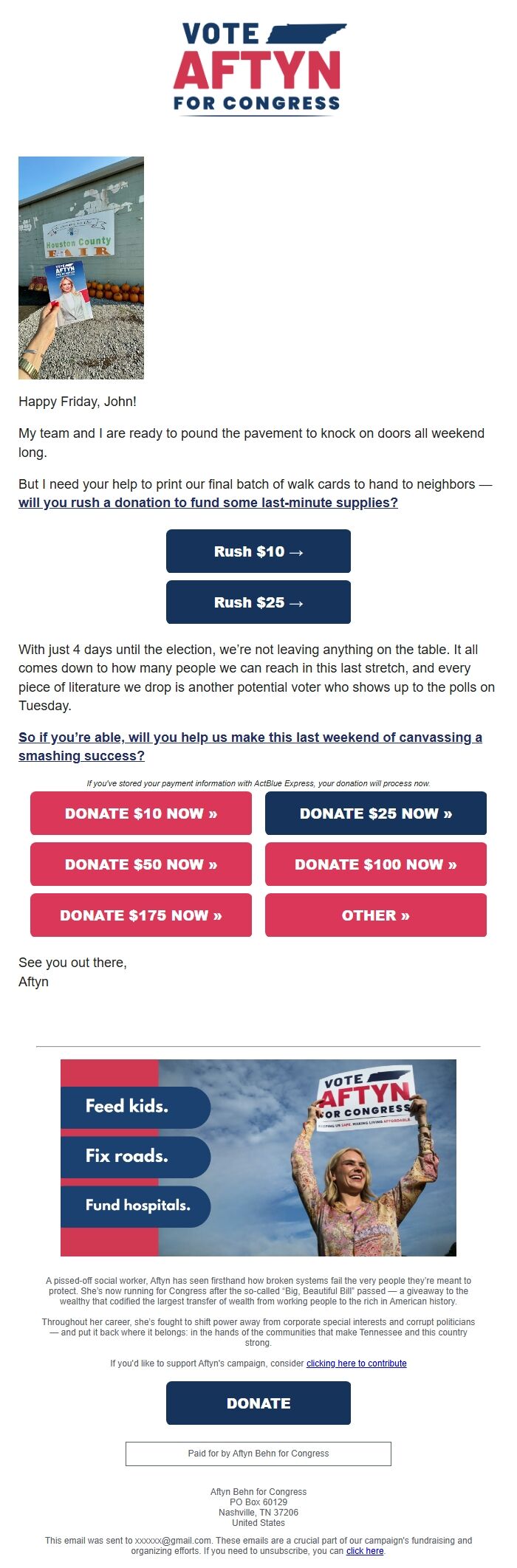Give via Donate $175 Now
Image resolution: width=517 pixels, height=1568 pixels.
point(140,915)
